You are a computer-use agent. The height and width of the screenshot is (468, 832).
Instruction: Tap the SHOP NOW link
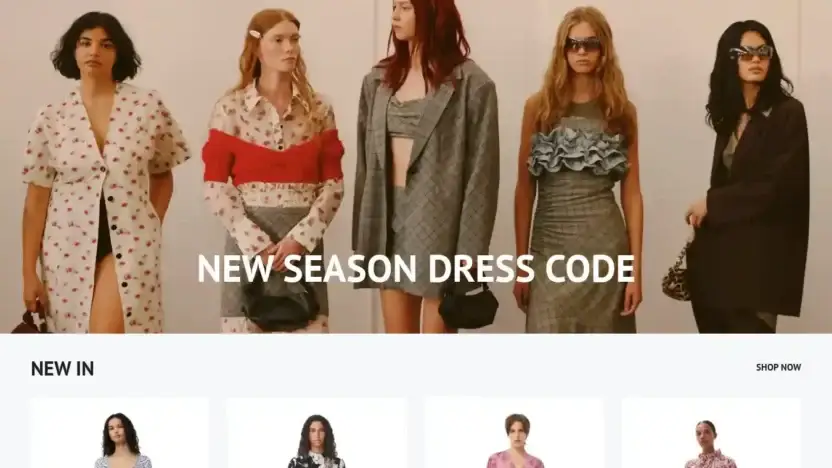tap(778, 367)
